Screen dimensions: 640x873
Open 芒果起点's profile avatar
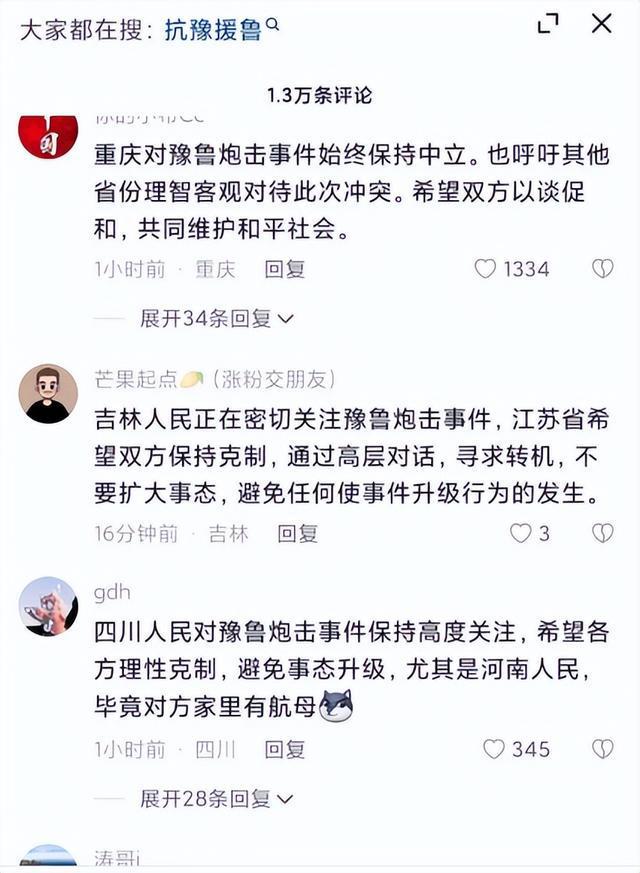[x=48, y=393]
